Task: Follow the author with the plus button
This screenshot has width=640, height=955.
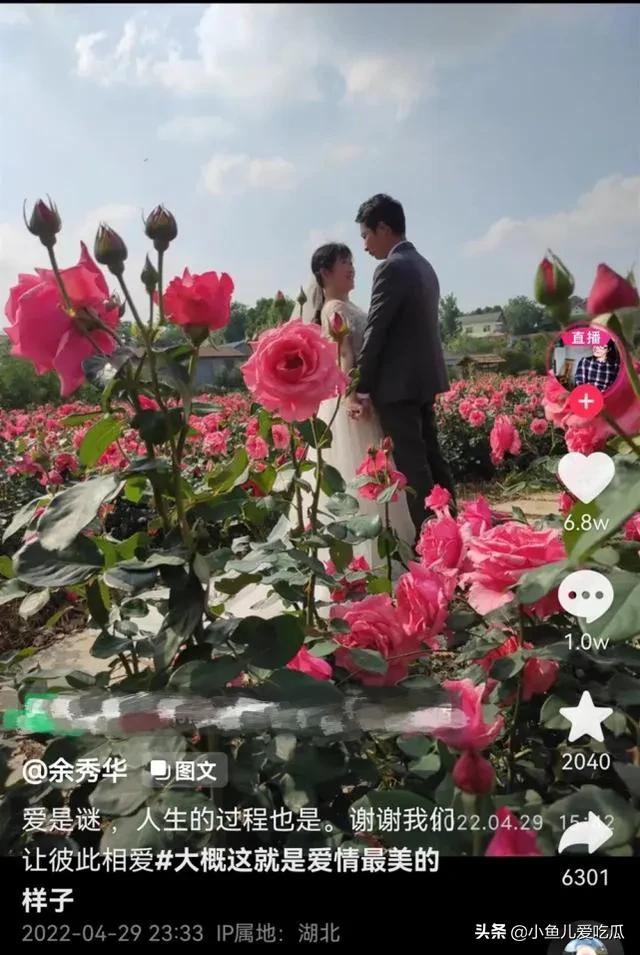Action: click(585, 402)
